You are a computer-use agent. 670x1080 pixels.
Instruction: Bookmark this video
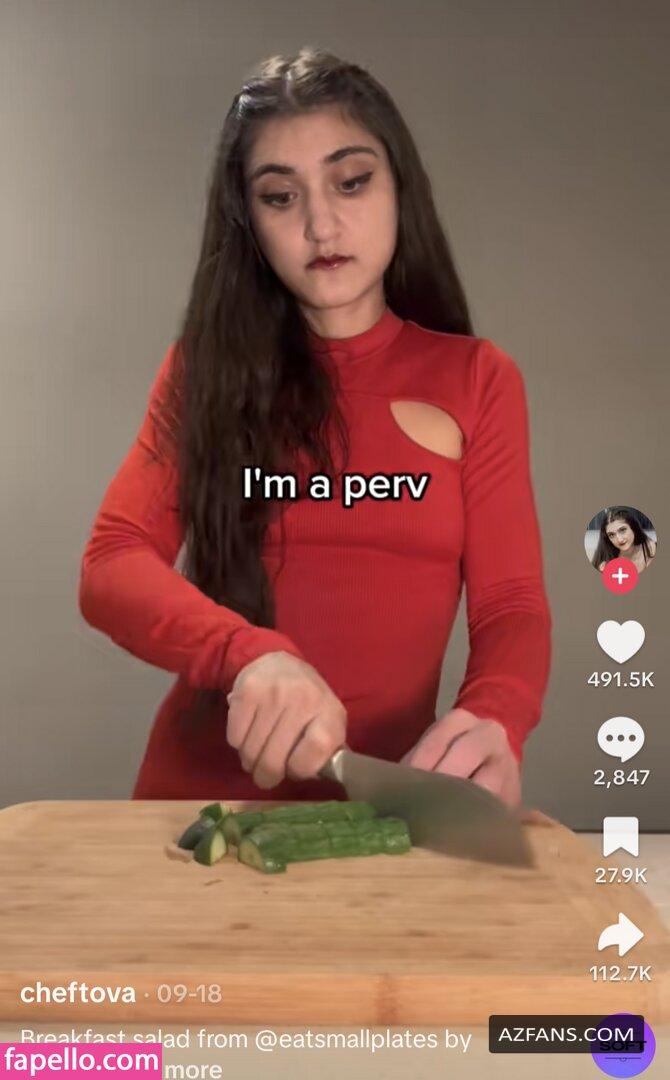point(621,837)
